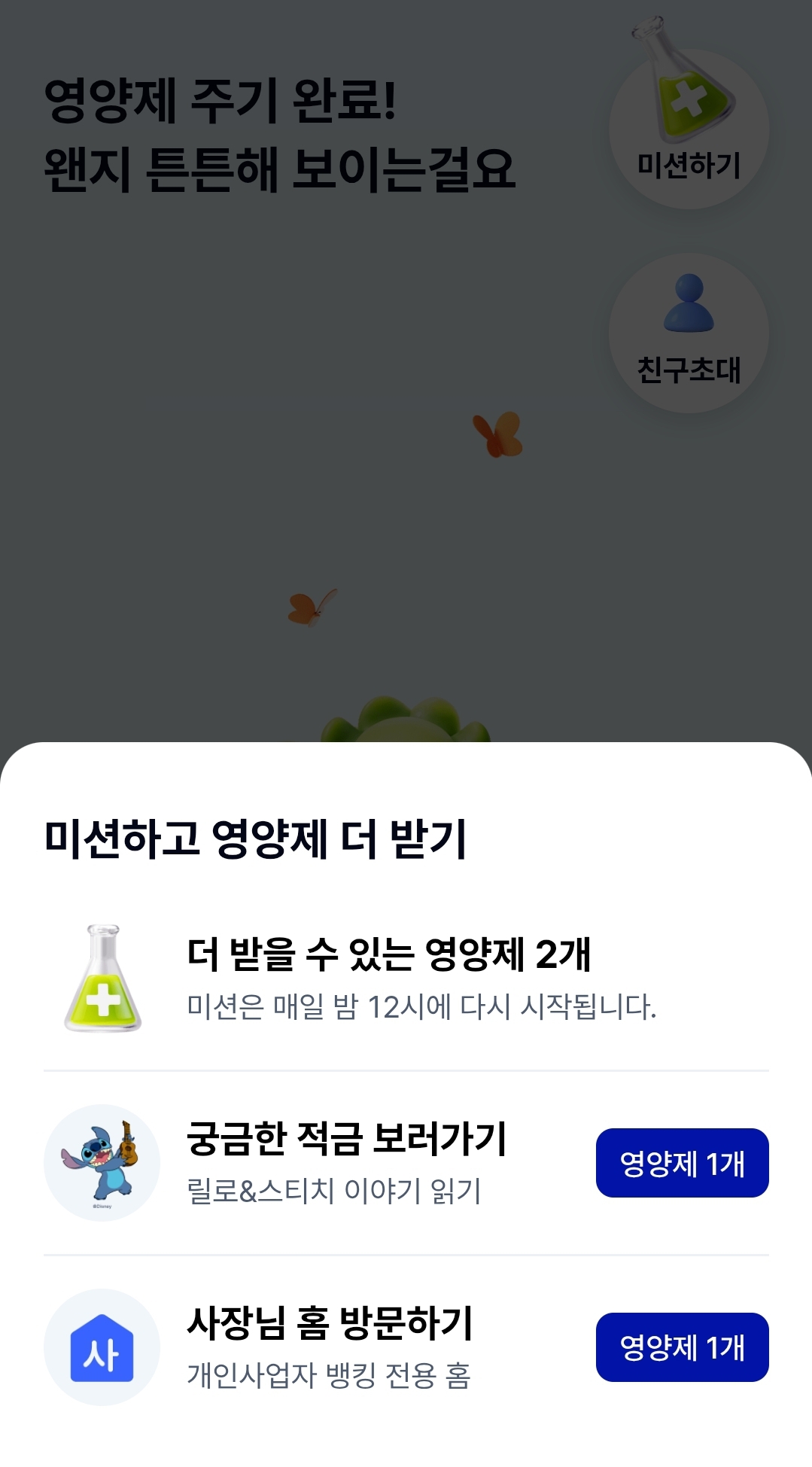
Task: Select the Stitch character icon
Action: [x=102, y=1161]
